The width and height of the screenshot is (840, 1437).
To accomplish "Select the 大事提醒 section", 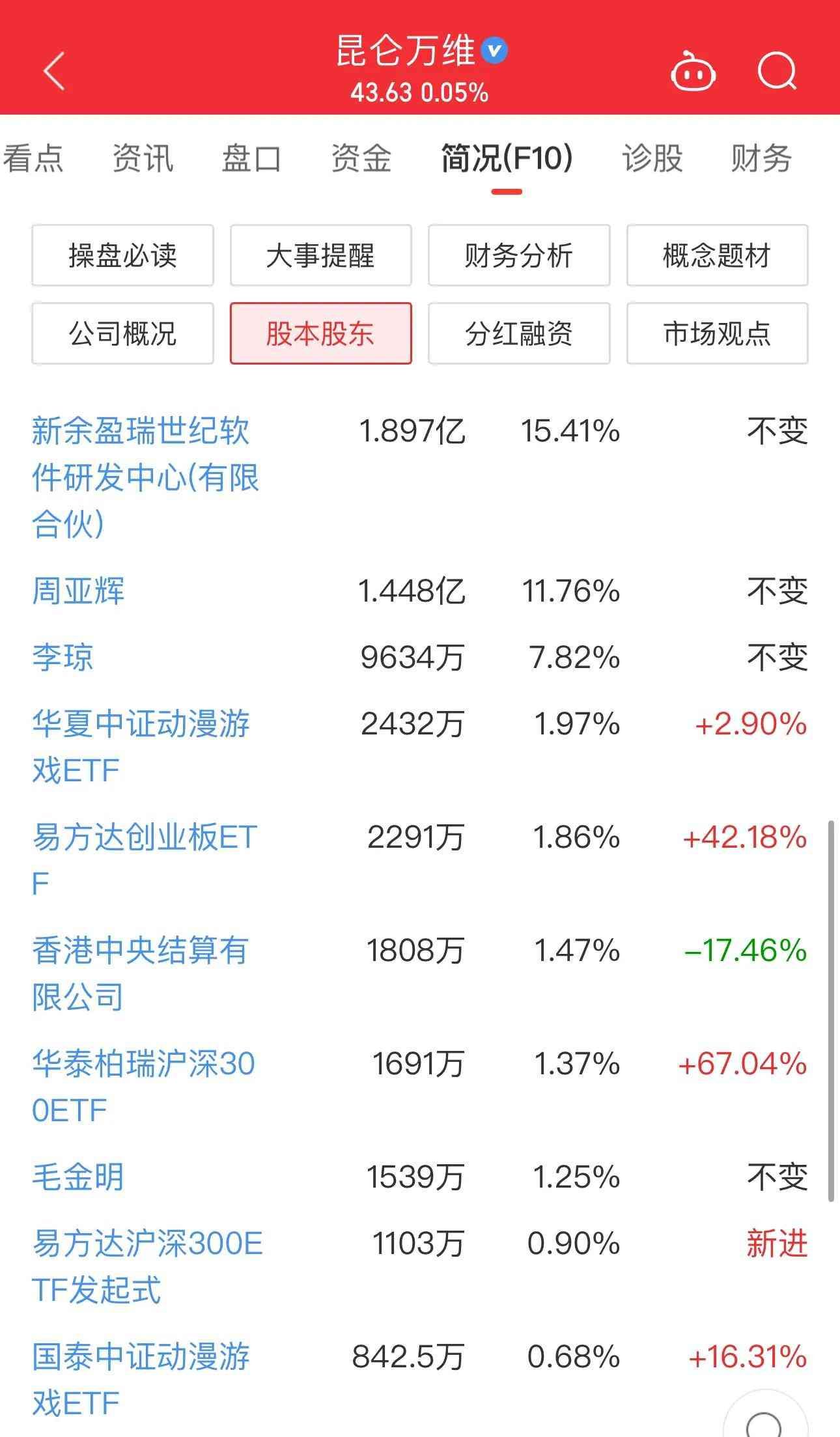I will click(x=320, y=255).
